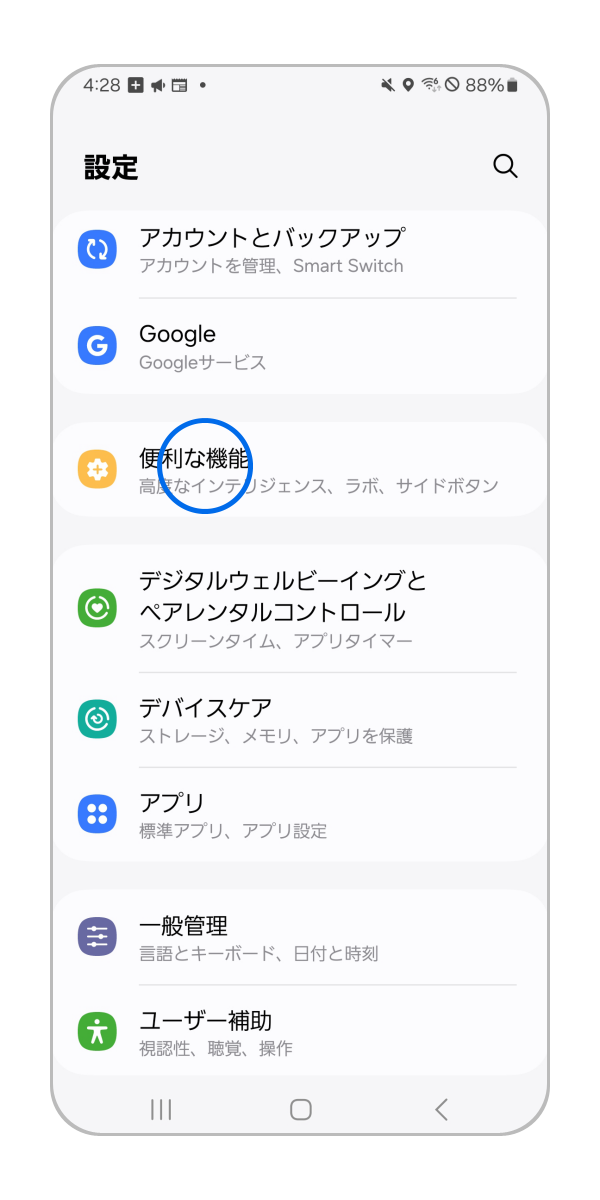Open デバイスケア settings
The width and height of the screenshot is (600, 1200).
tap(300, 720)
